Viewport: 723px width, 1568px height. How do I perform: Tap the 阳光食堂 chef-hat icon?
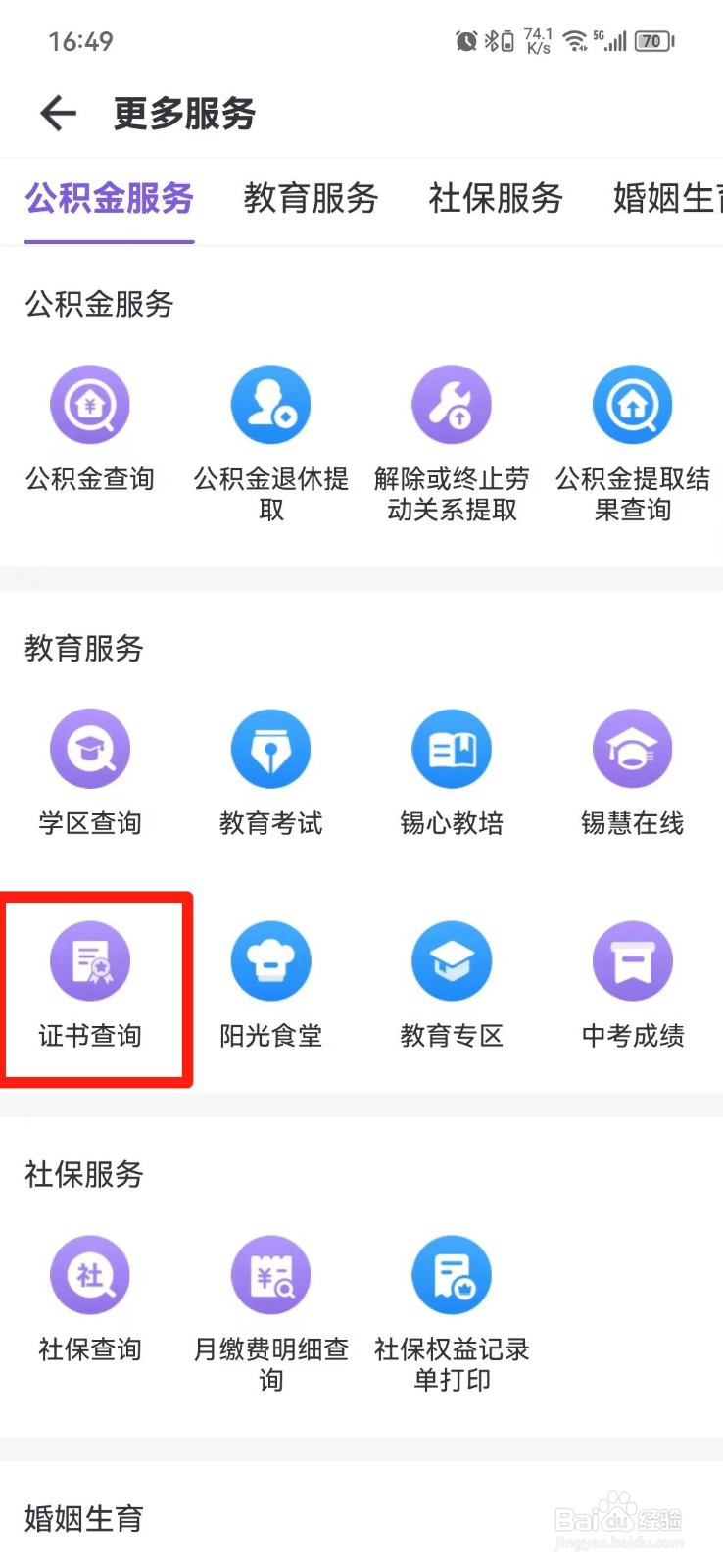270,960
